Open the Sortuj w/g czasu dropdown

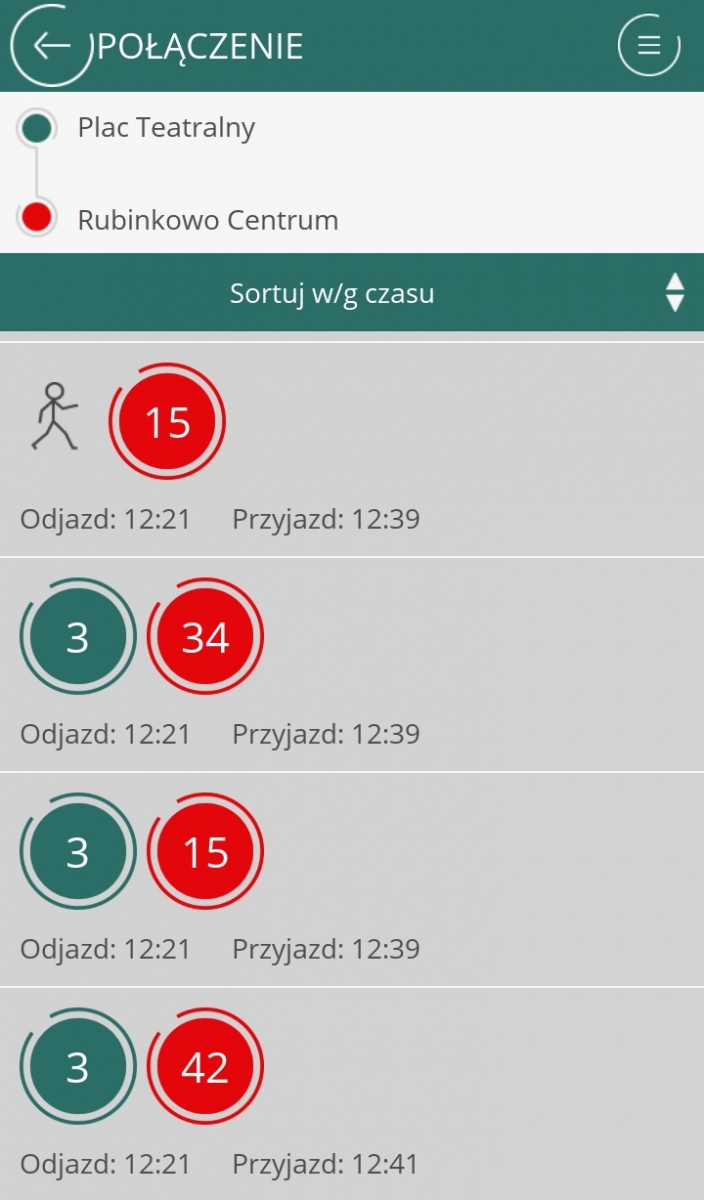coord(352,293)
